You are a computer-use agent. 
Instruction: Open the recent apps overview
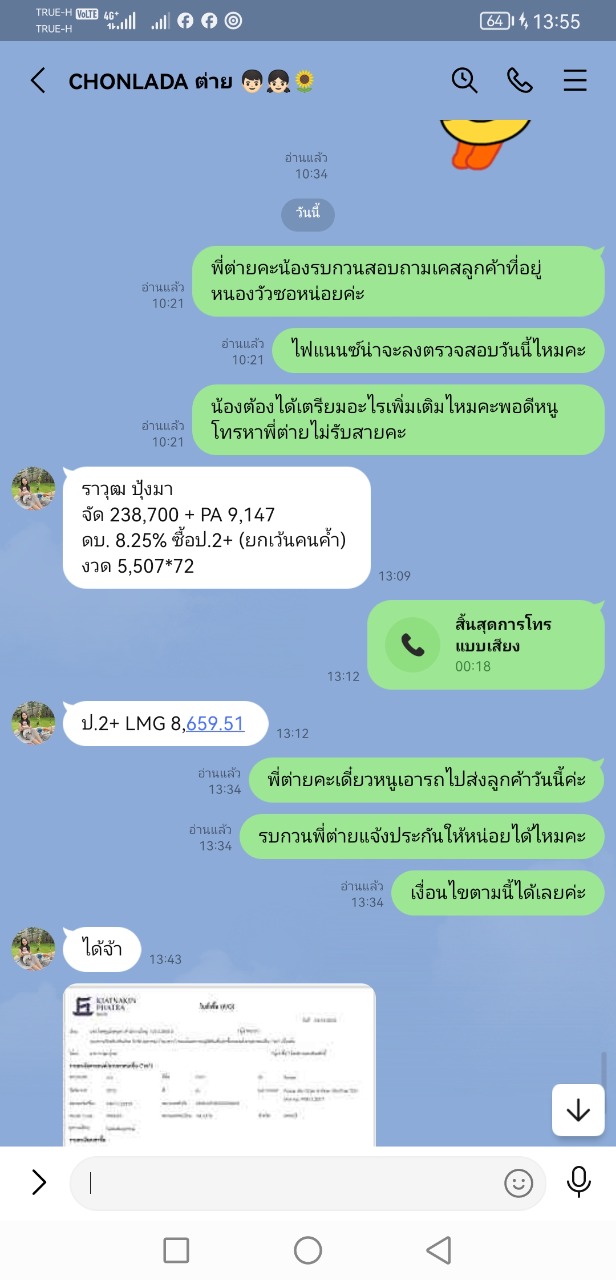[x=176, y=1250]
